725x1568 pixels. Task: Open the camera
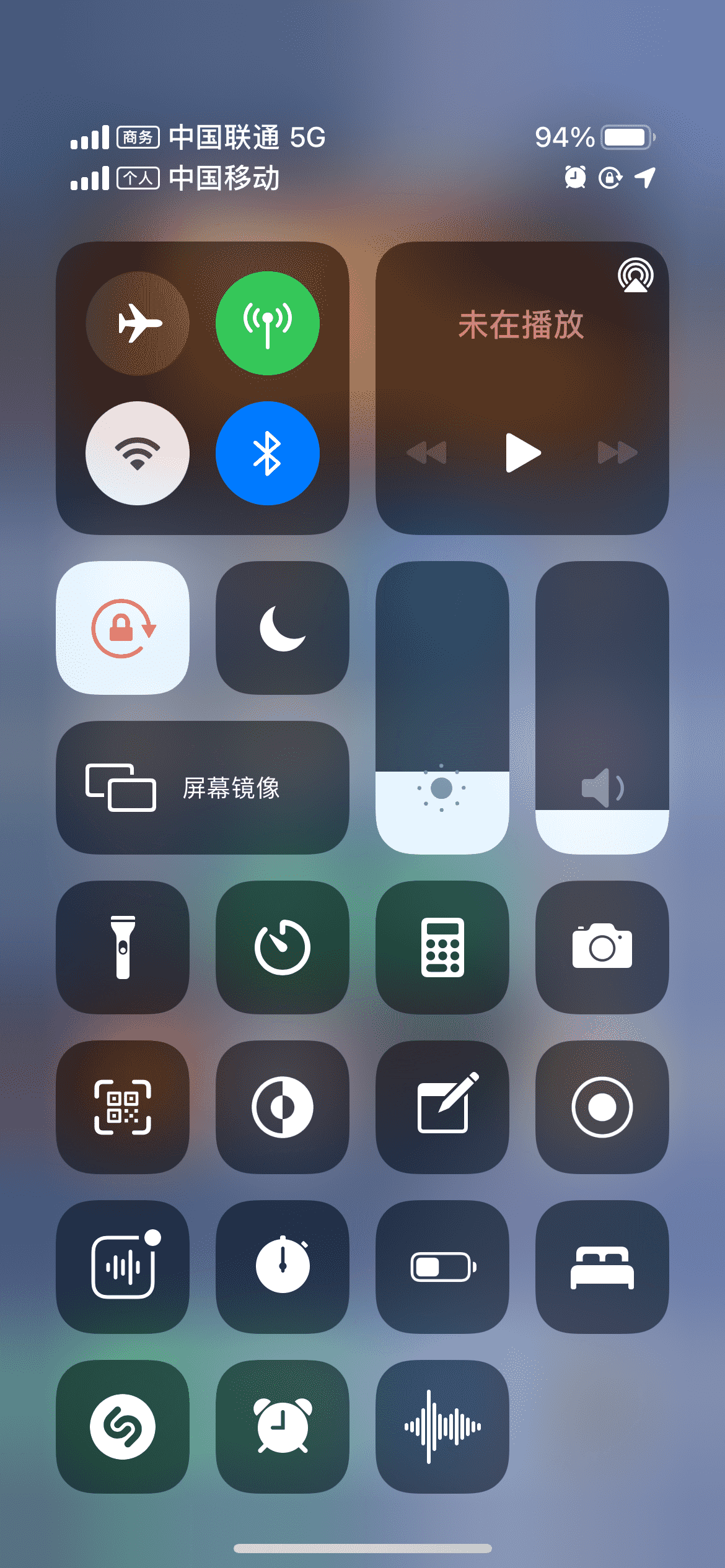602,947
